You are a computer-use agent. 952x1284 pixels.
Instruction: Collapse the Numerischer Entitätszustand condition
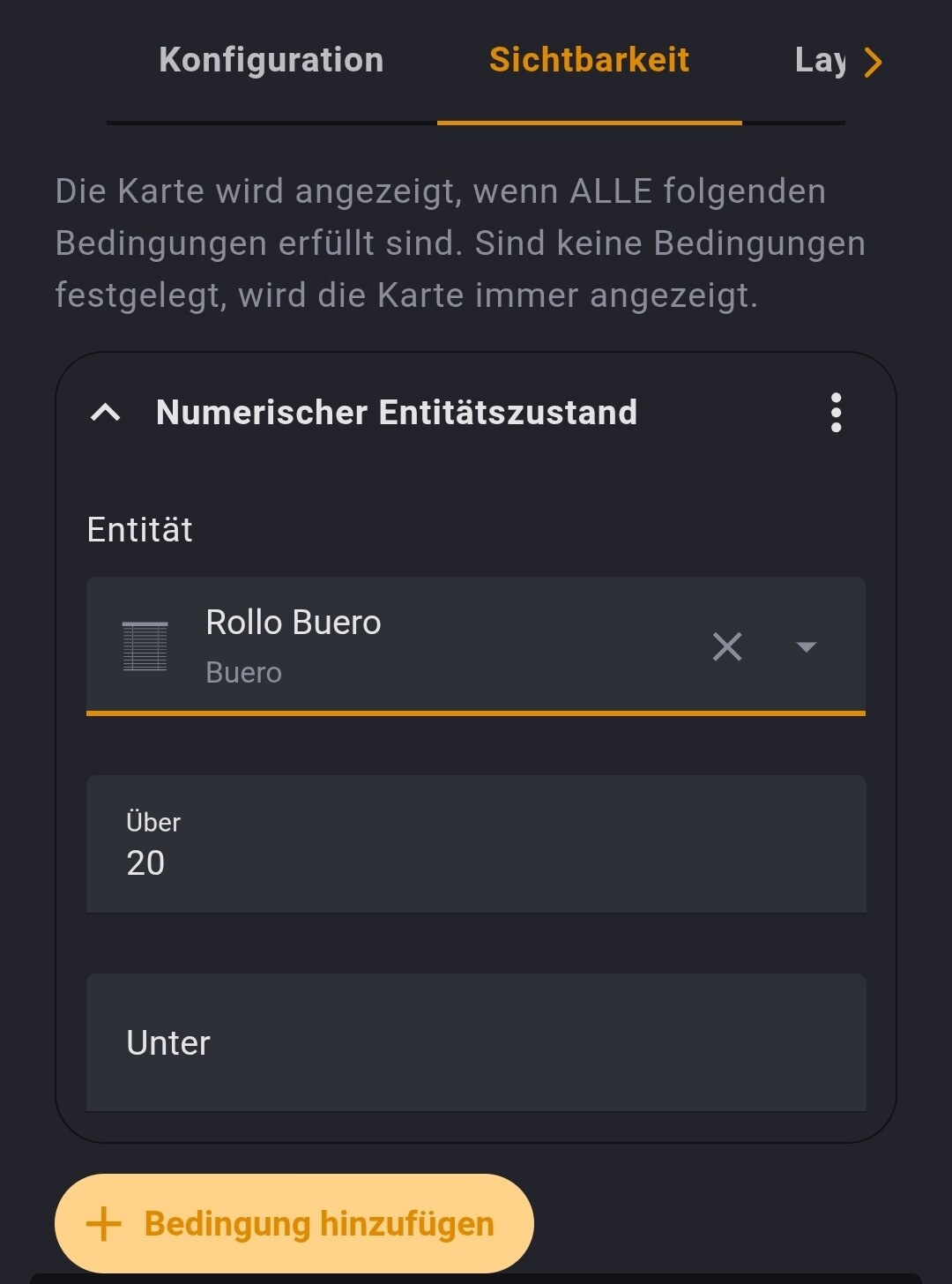click(106, 412)
